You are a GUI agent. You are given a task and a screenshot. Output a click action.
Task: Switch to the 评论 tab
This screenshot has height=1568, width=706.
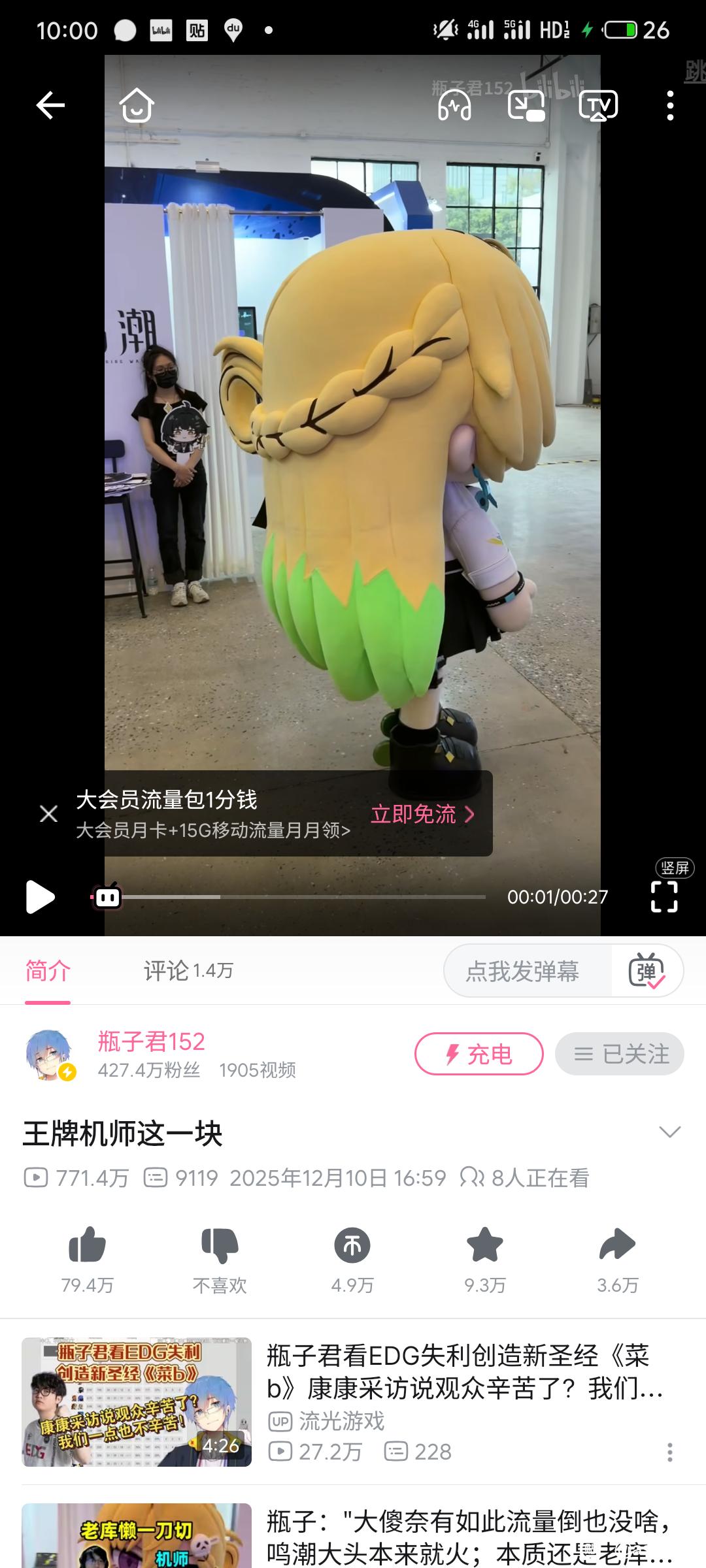[x=188, y=971]
